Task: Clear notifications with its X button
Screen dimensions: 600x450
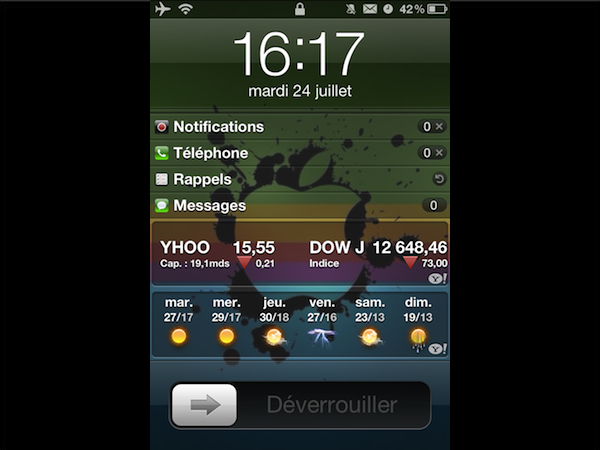Action: pos(440,127)
